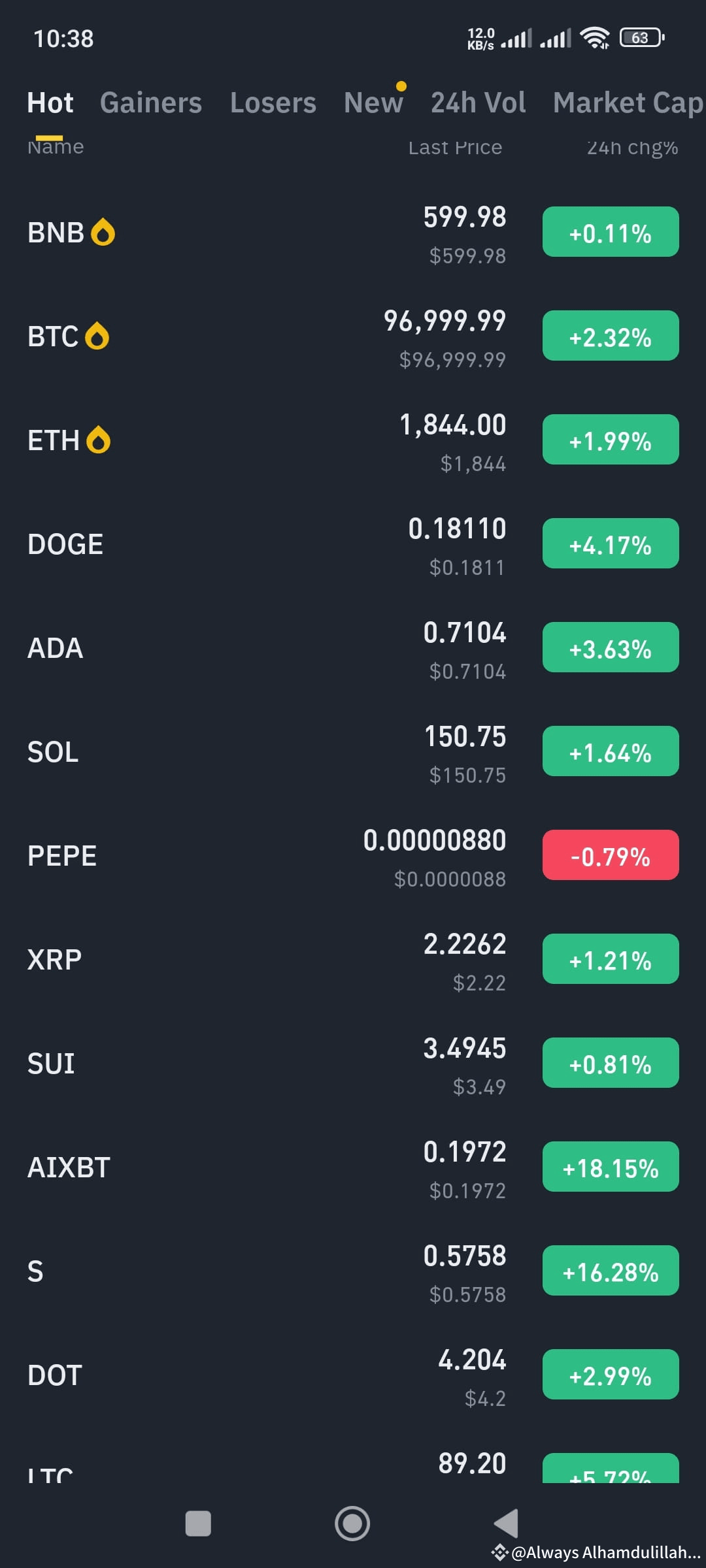Open the BNB market row

(x=353, y=233)
